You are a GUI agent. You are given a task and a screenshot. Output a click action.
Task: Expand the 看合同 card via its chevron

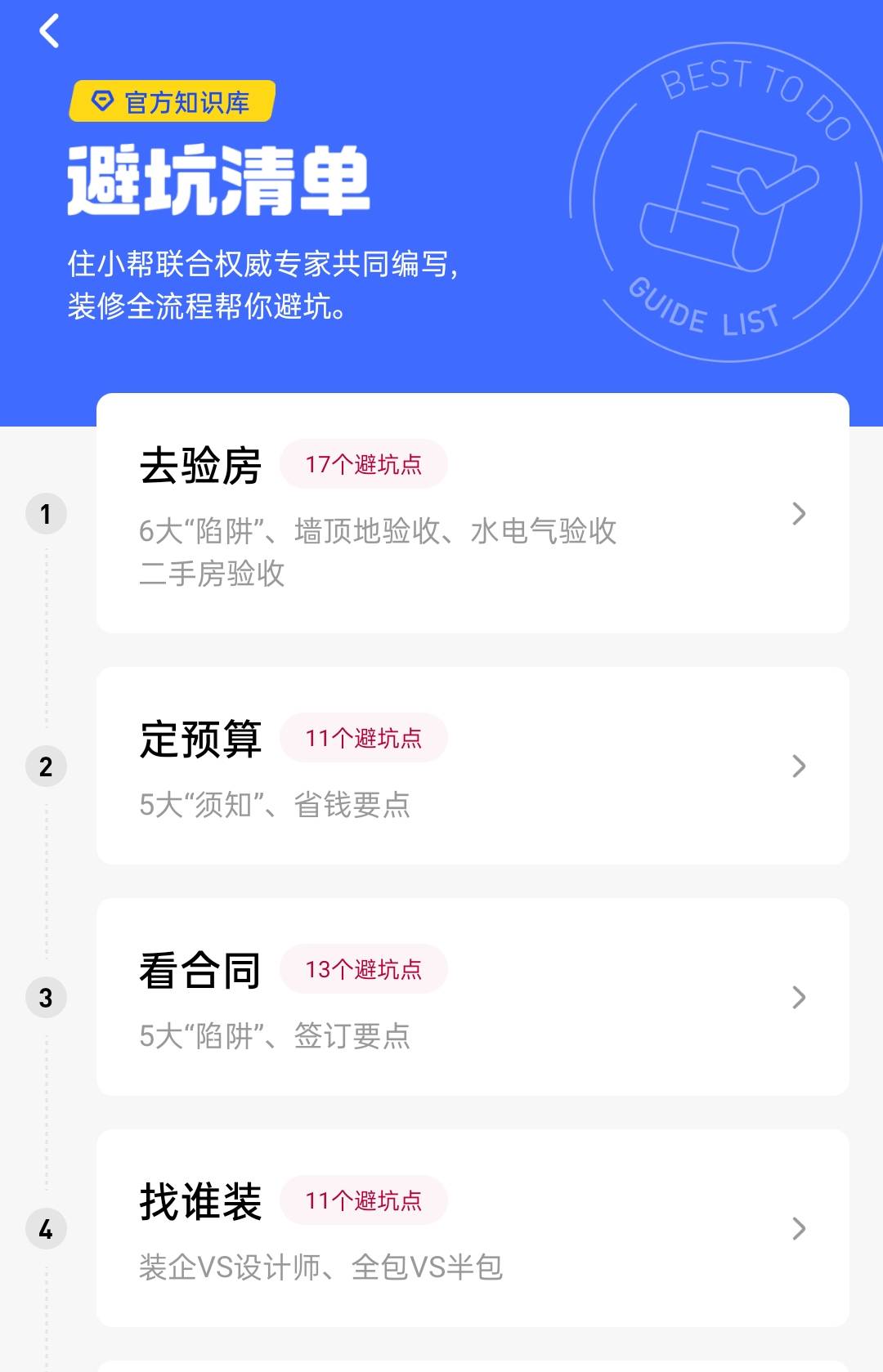click(797, 996)
